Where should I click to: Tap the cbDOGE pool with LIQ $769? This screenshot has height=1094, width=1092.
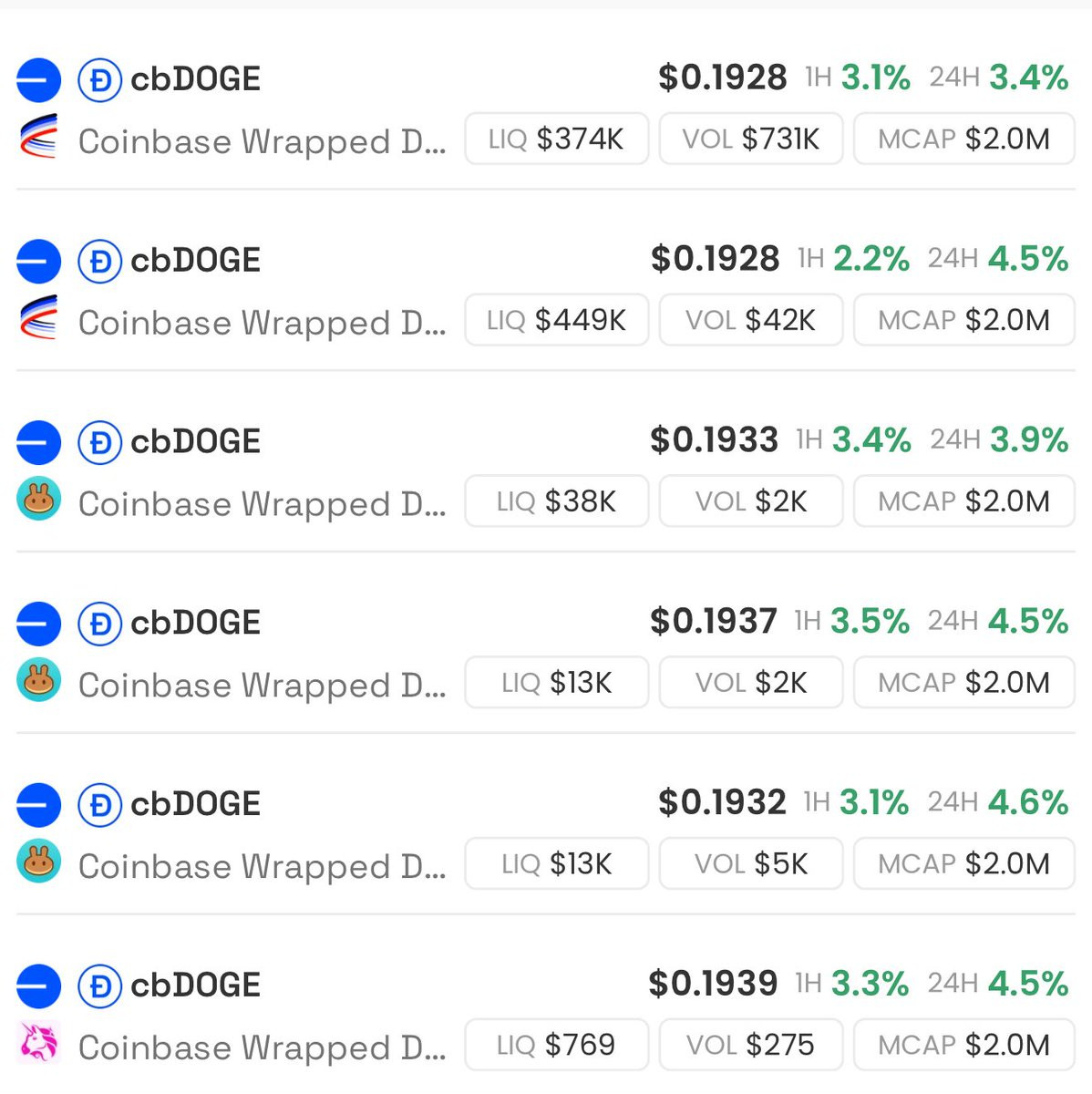[x=195, y=986]
